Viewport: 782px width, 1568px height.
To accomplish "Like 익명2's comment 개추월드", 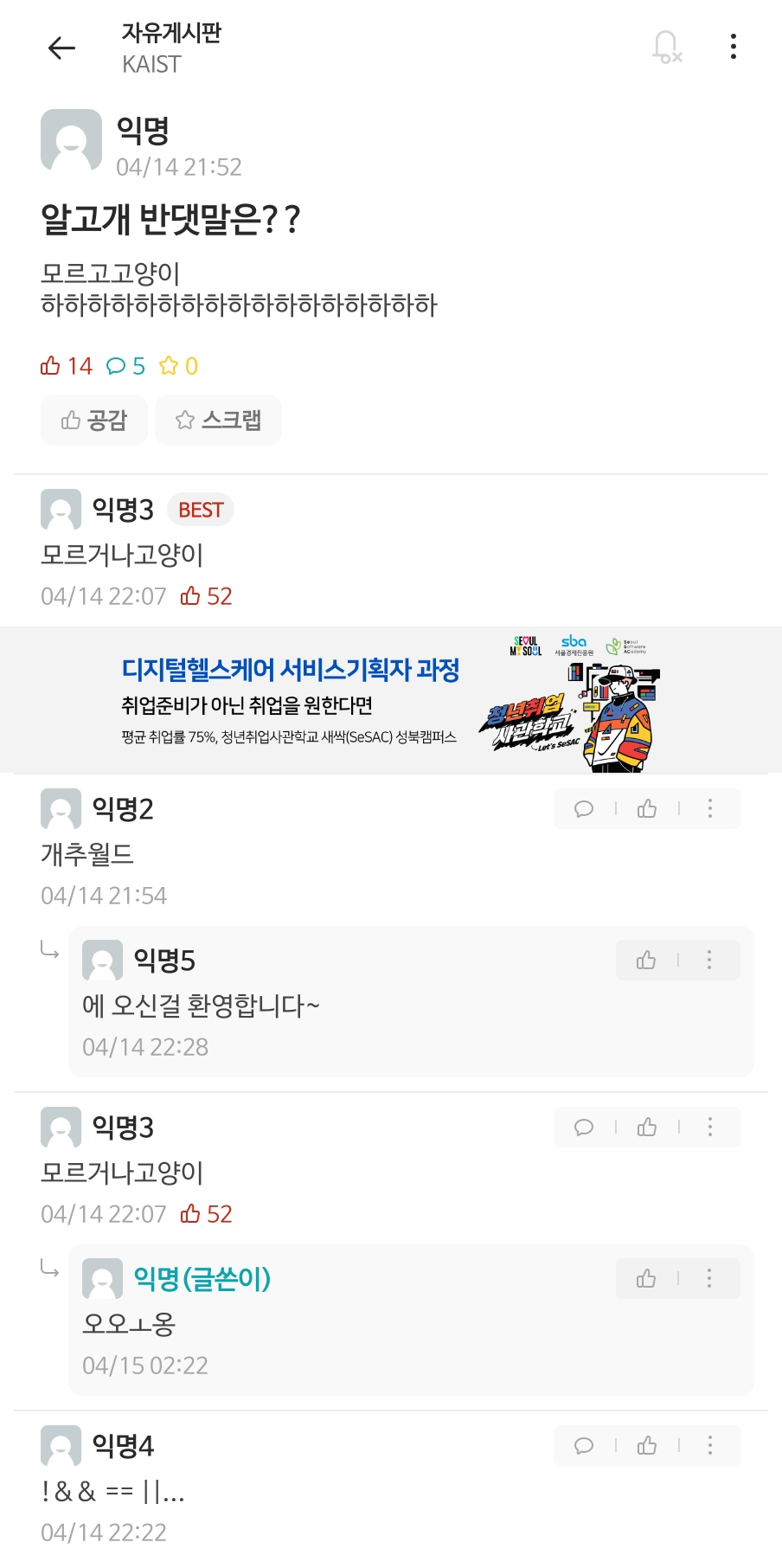I will 647,809.
